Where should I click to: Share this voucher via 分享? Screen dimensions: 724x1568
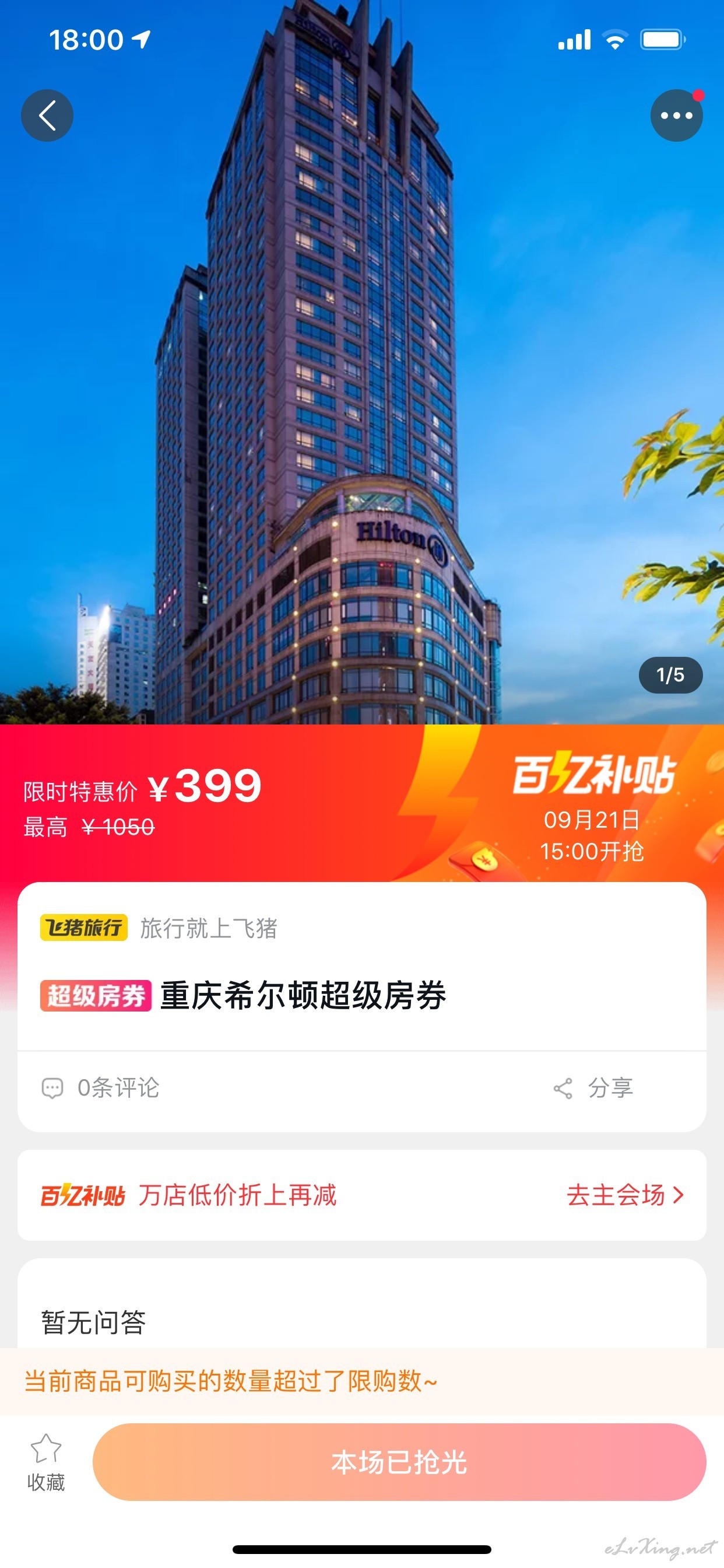(593, 1088)
